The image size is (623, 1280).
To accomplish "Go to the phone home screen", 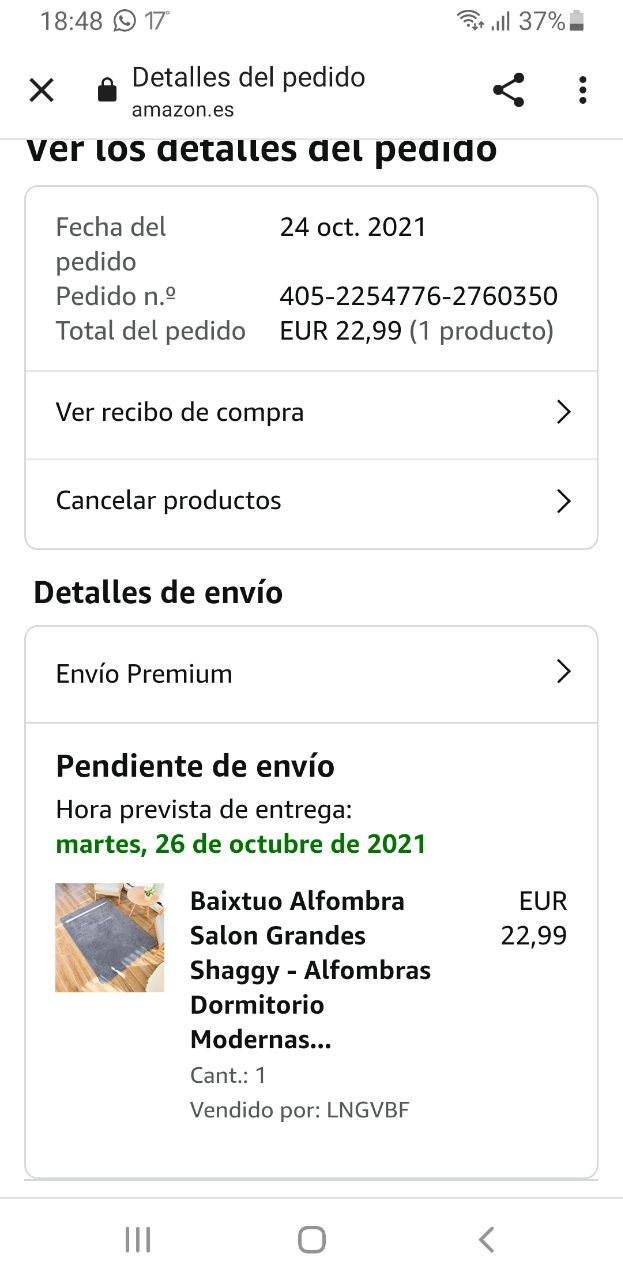I will 312,1240.
